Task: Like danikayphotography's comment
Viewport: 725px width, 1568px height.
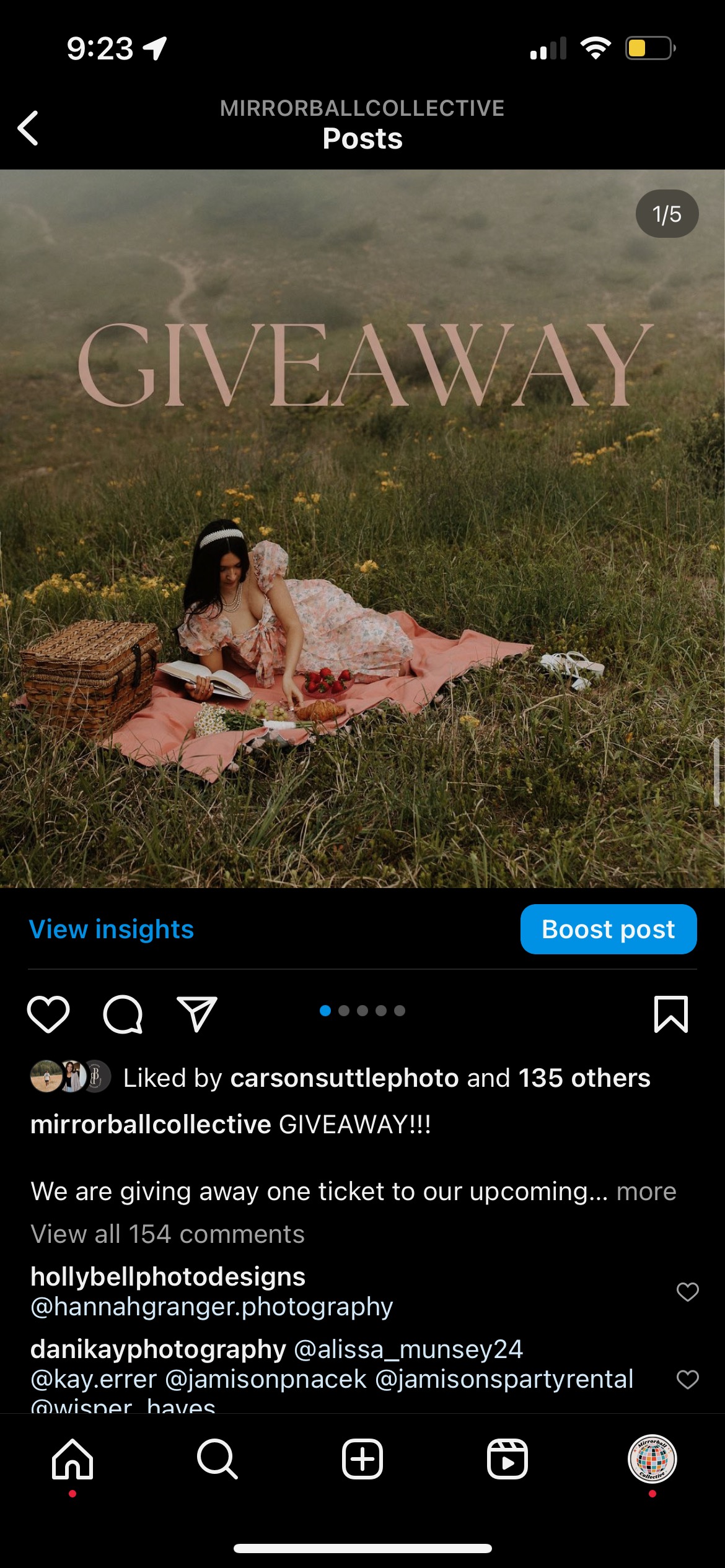Action: (687, 1380)
